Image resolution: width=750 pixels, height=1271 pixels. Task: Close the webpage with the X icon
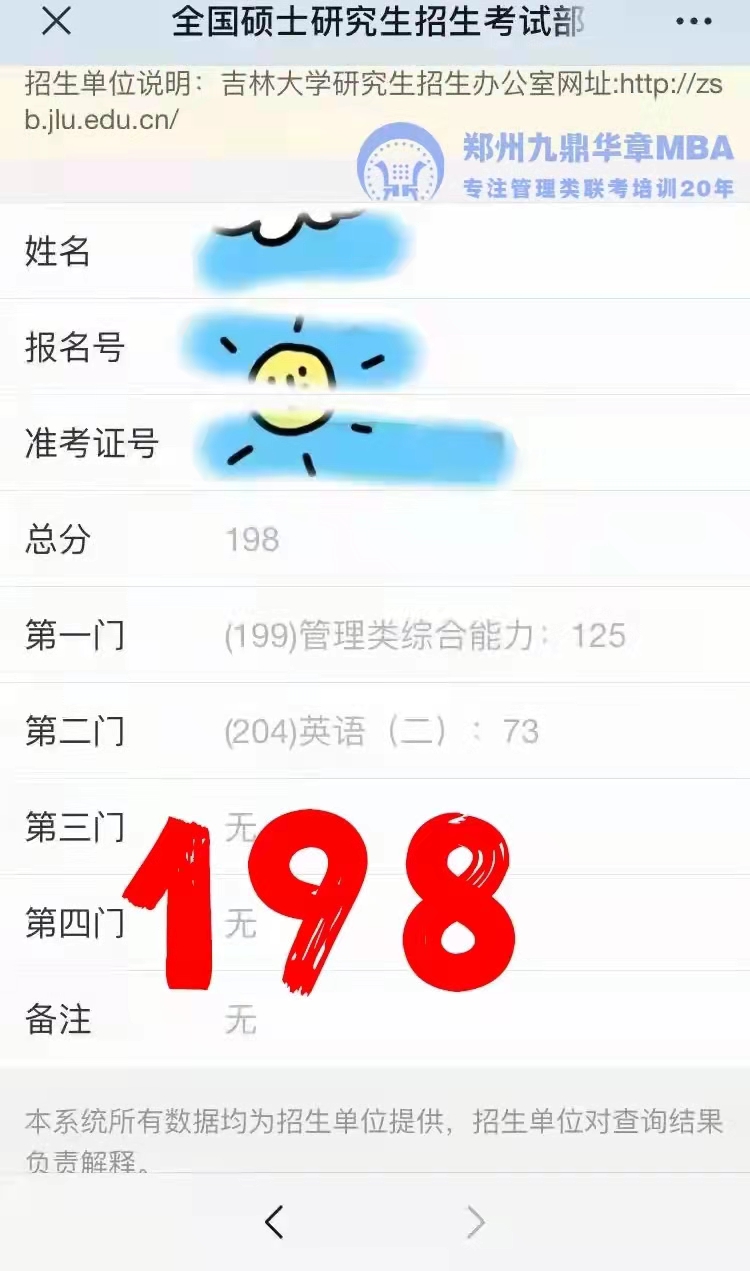(x=56, y=22)
